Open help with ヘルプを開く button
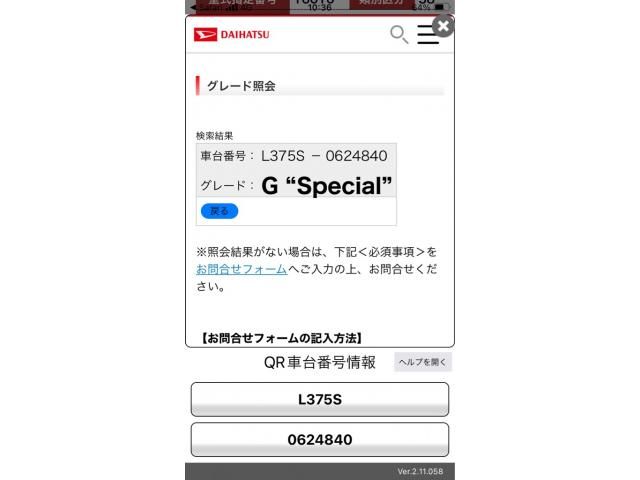 [423, 362]
